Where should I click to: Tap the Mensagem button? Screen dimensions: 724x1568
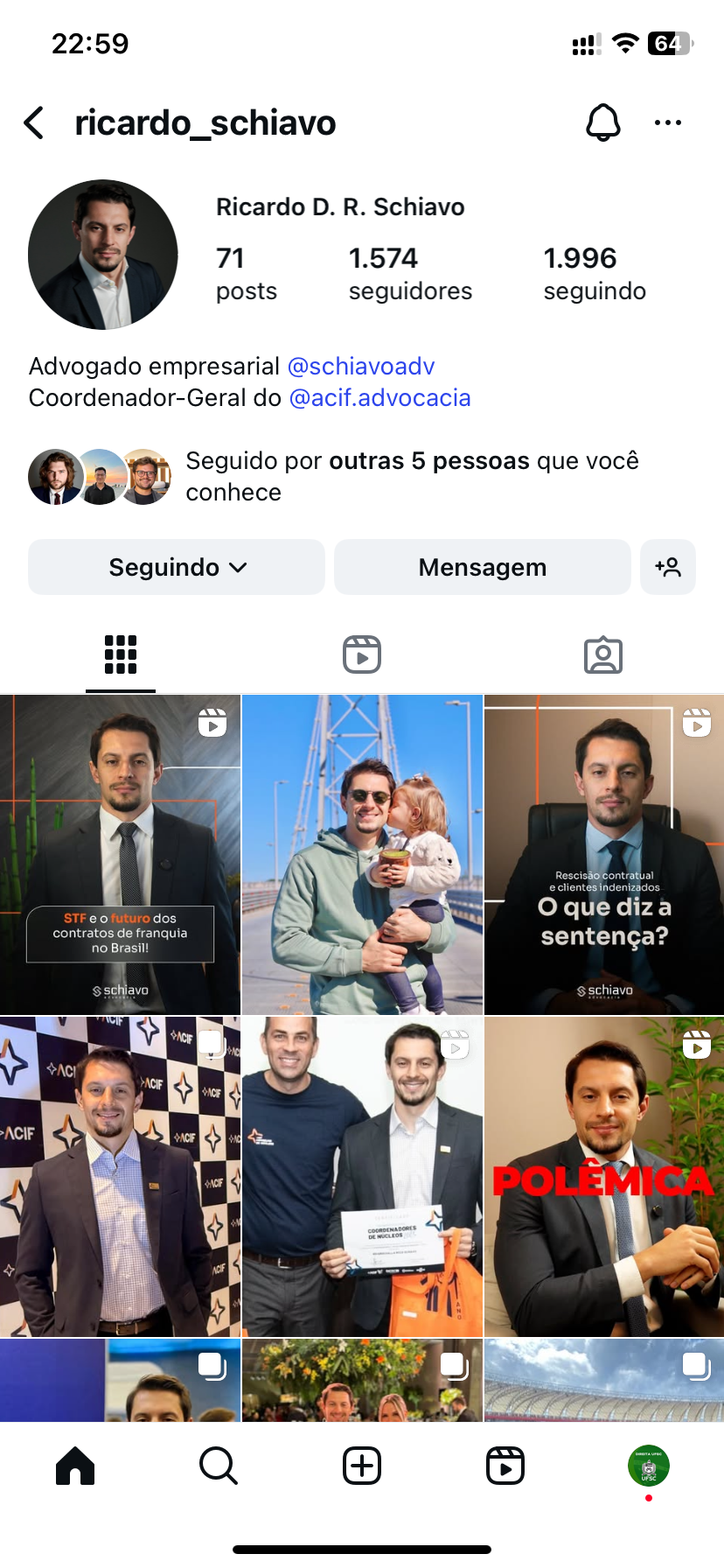482,568
